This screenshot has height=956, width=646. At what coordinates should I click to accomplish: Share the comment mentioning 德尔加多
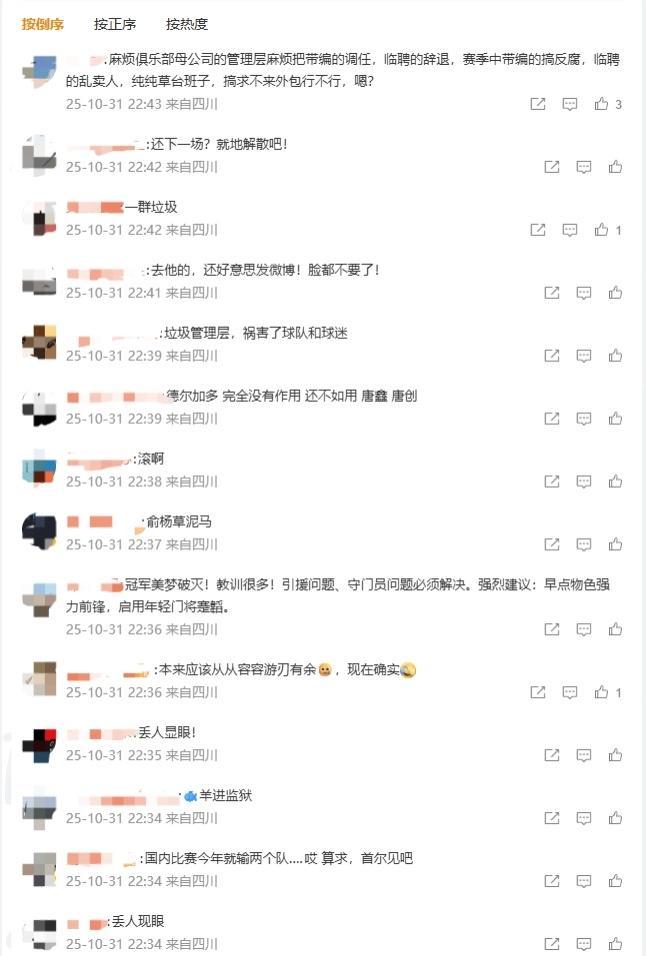point(551,419)
